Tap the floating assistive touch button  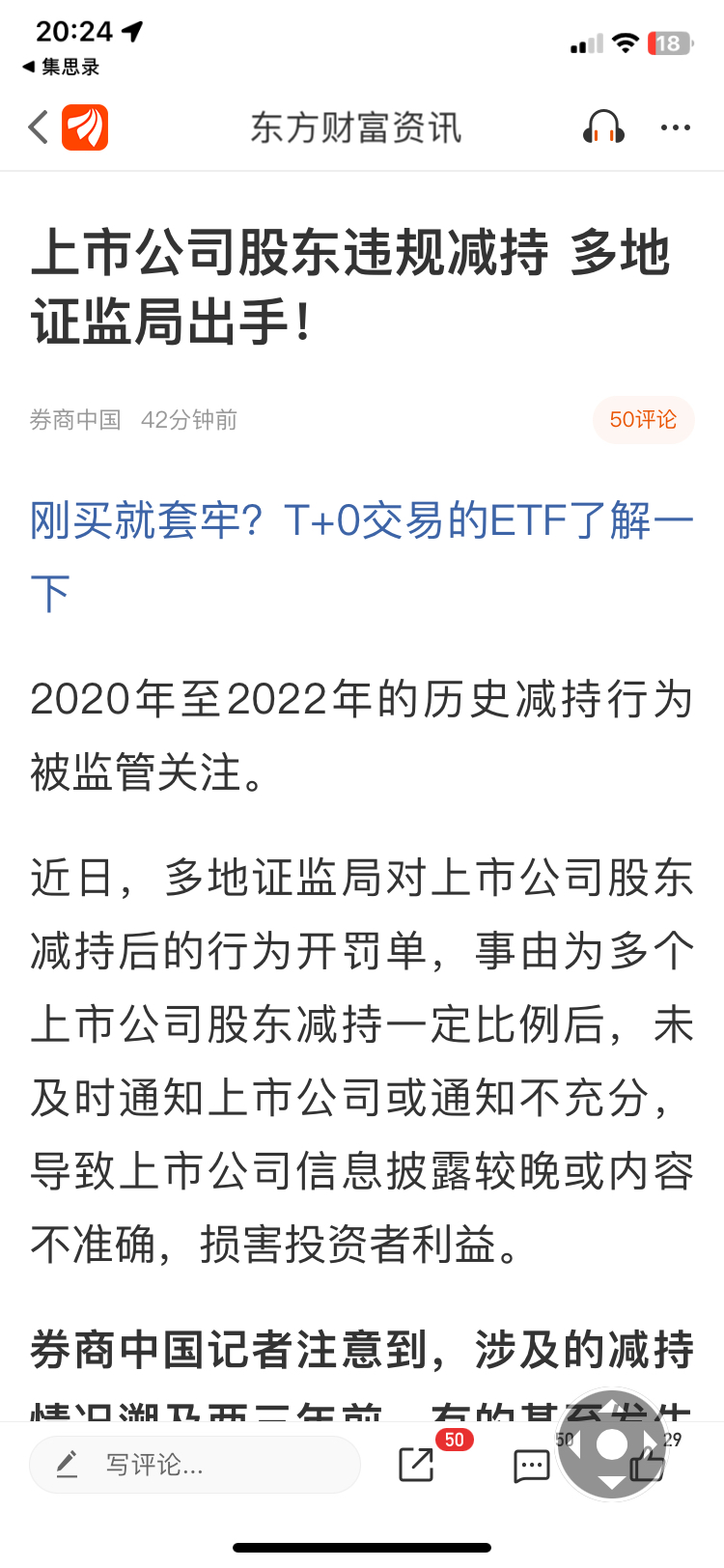pos(612,1444)
